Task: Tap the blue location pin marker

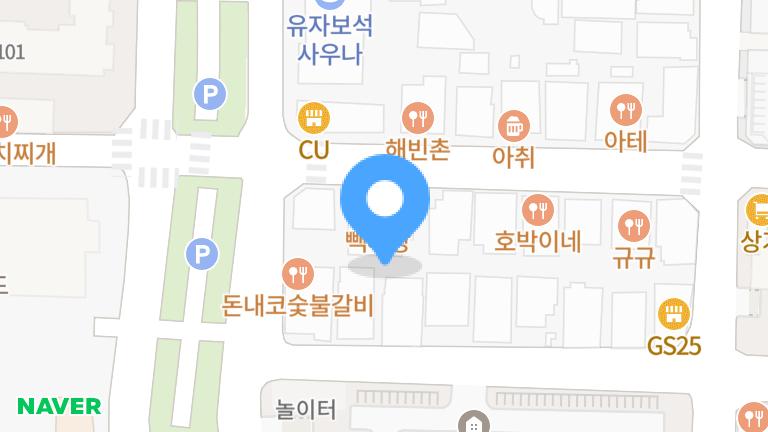Action: point(385,202)
